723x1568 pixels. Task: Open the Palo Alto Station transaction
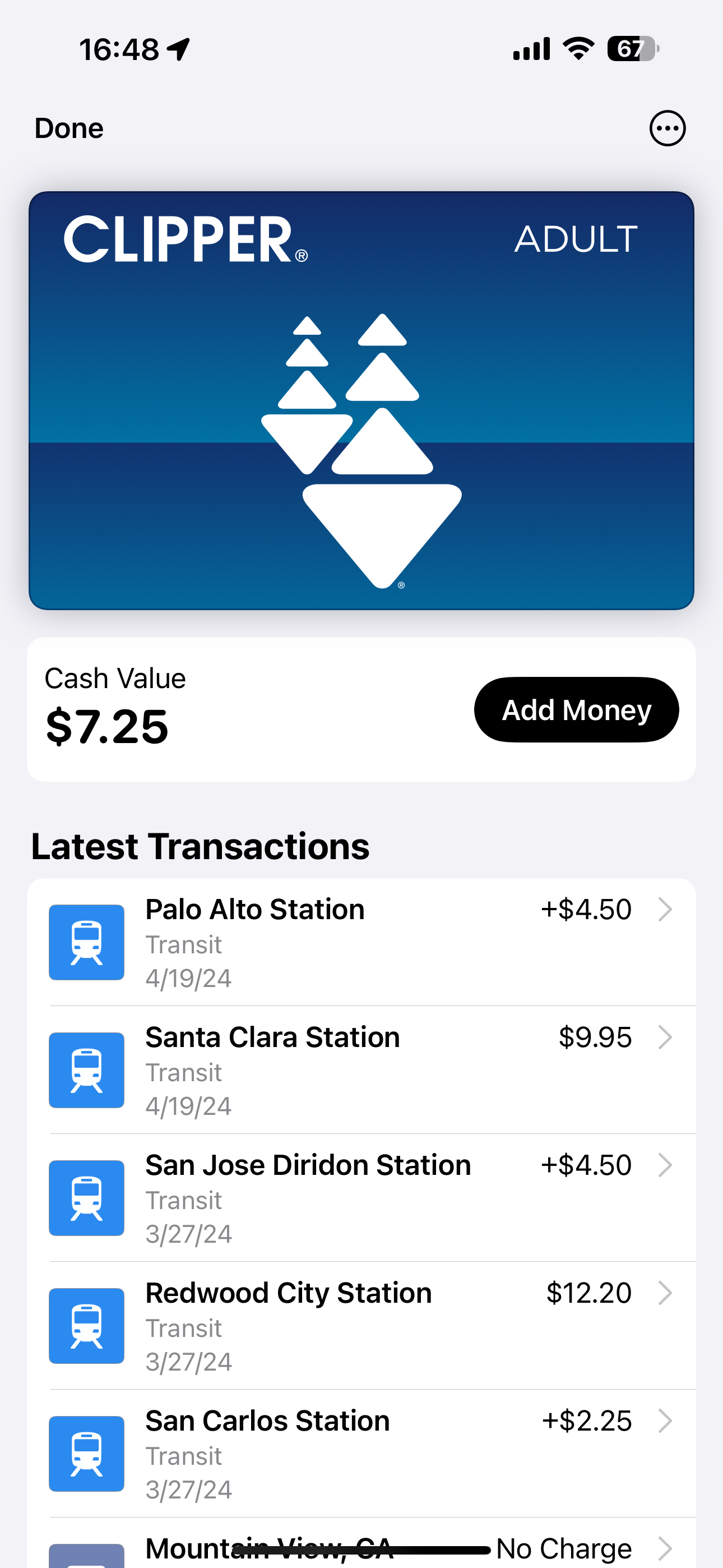click(361, 942)
